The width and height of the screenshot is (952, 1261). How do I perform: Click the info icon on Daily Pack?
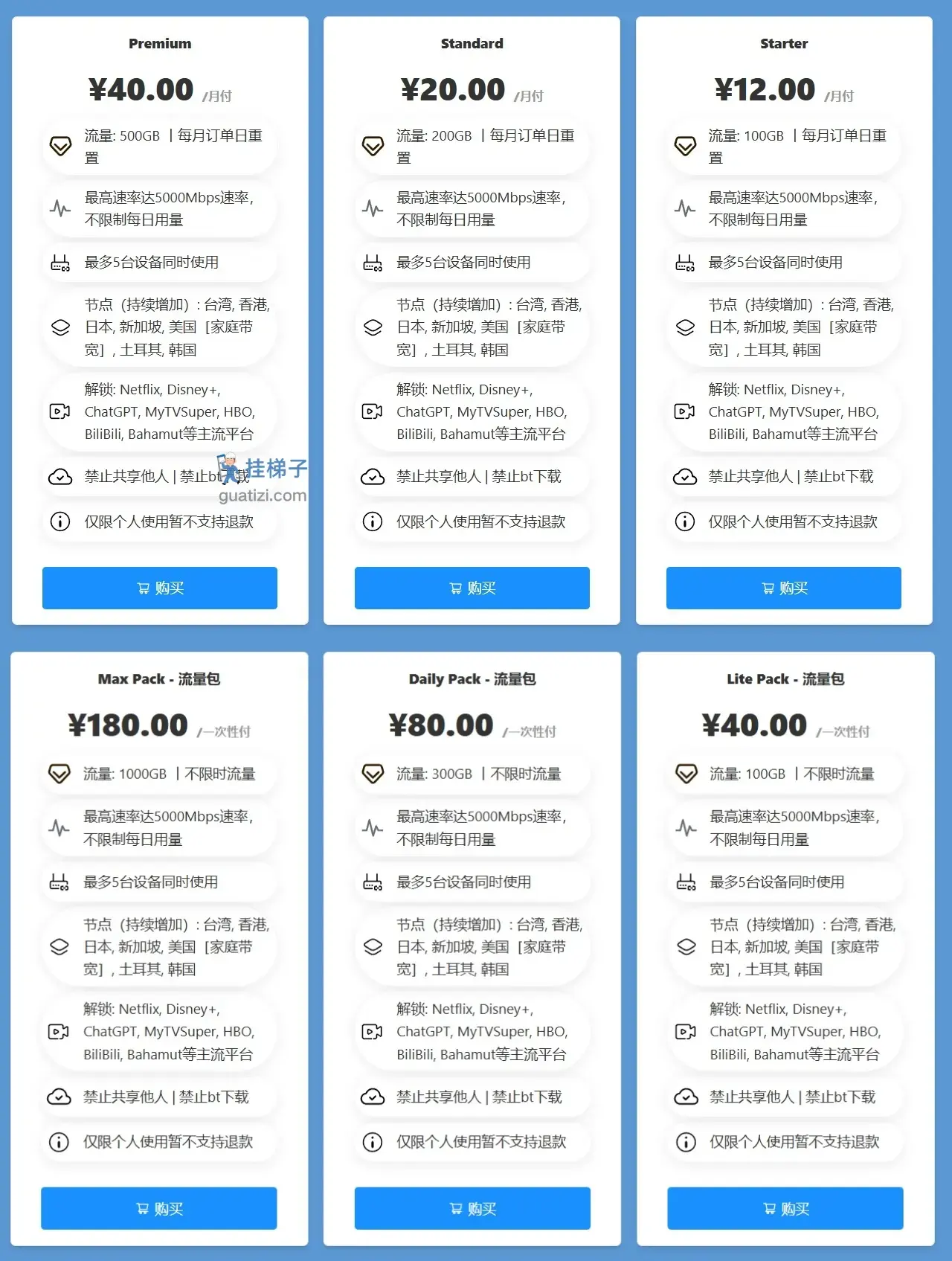373,1143
